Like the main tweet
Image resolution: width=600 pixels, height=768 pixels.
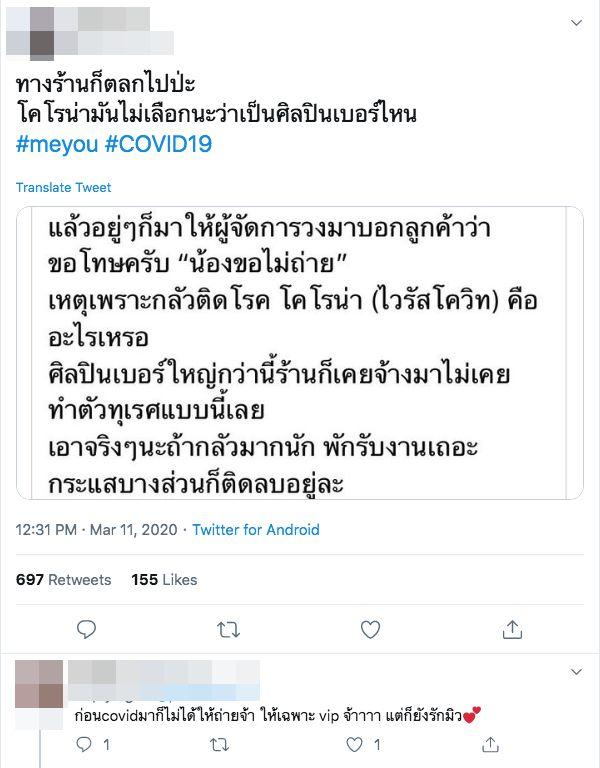[x=370, y=629]
